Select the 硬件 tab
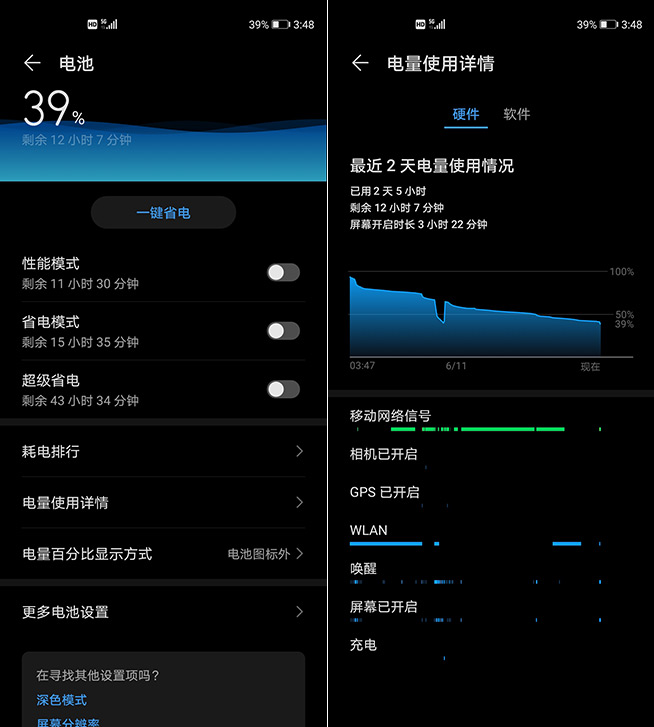 click(x=466, y=114)
